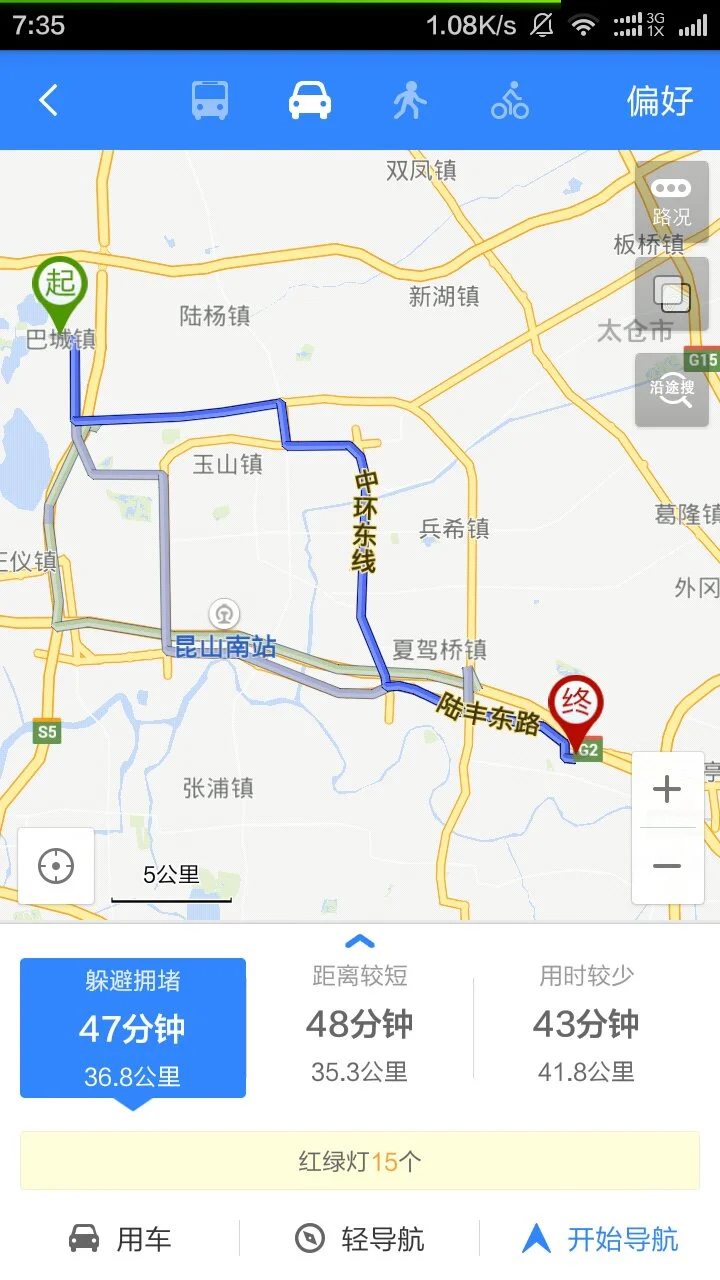Select the car driving mode icon

click(309, 100)
